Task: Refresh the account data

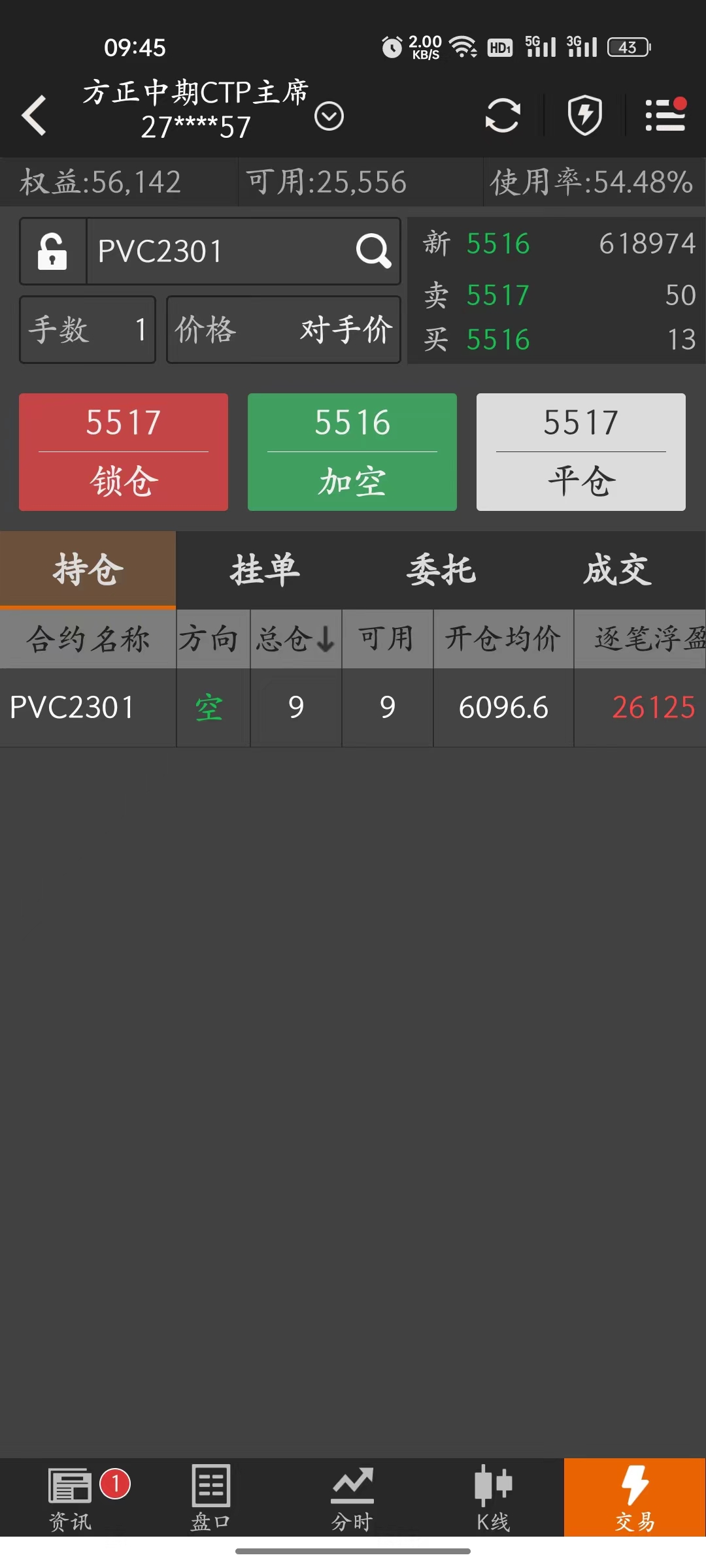Action: [503, 116]
